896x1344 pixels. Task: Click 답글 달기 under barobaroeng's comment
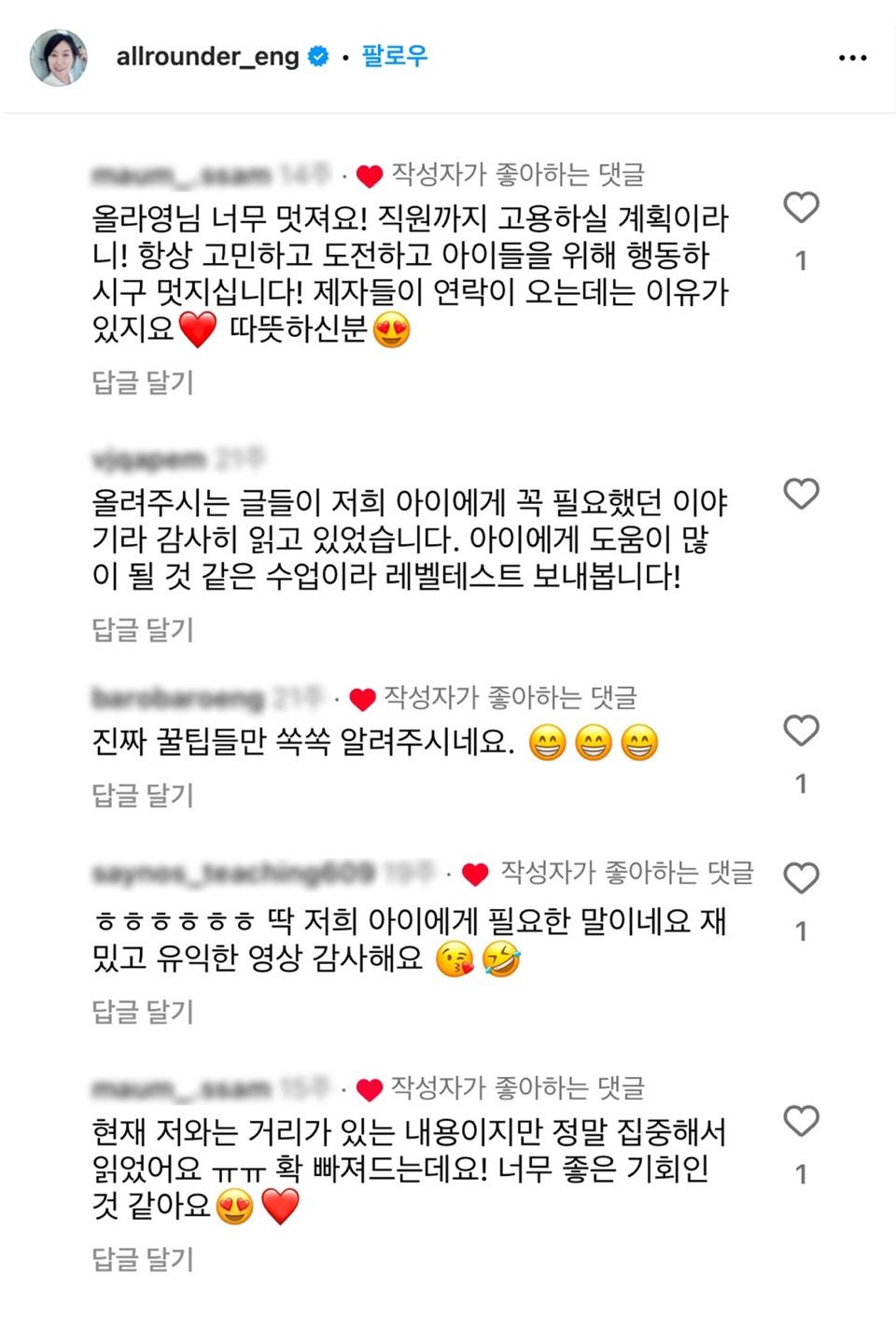(x=142, y=796)
